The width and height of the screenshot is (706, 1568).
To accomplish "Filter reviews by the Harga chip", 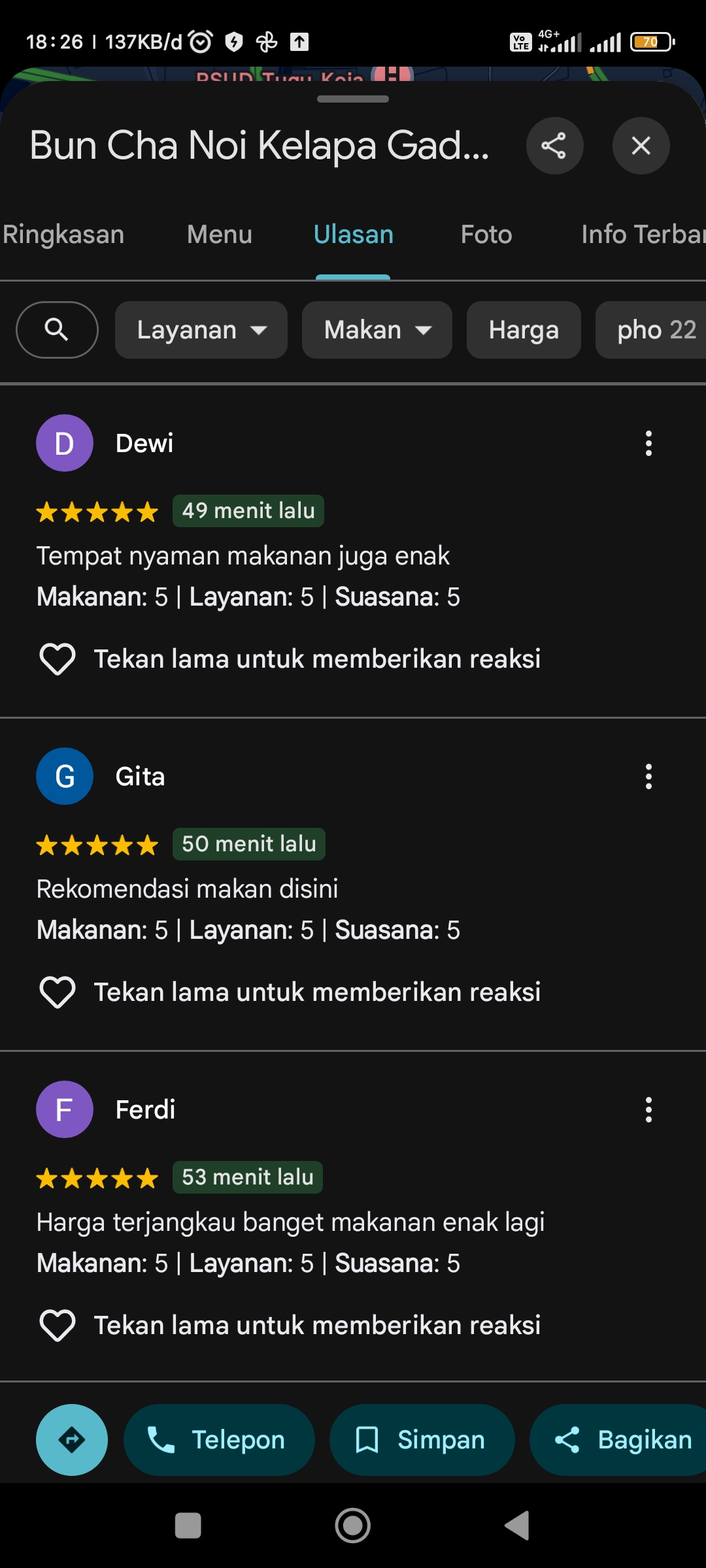I will [524, 330].
